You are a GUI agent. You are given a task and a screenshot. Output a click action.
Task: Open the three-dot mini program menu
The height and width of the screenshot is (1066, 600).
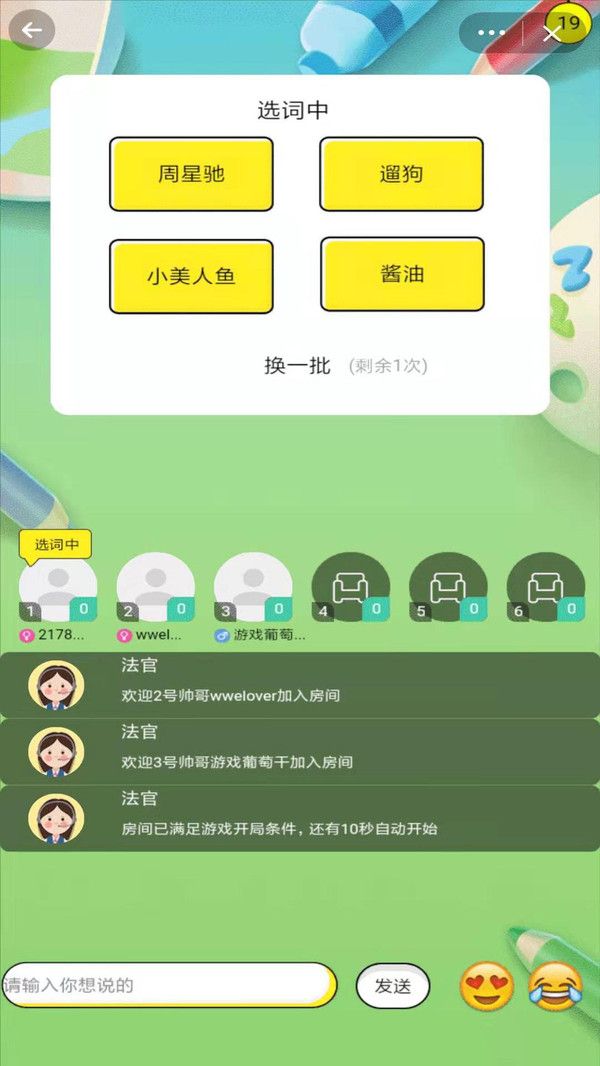[491, 33]
